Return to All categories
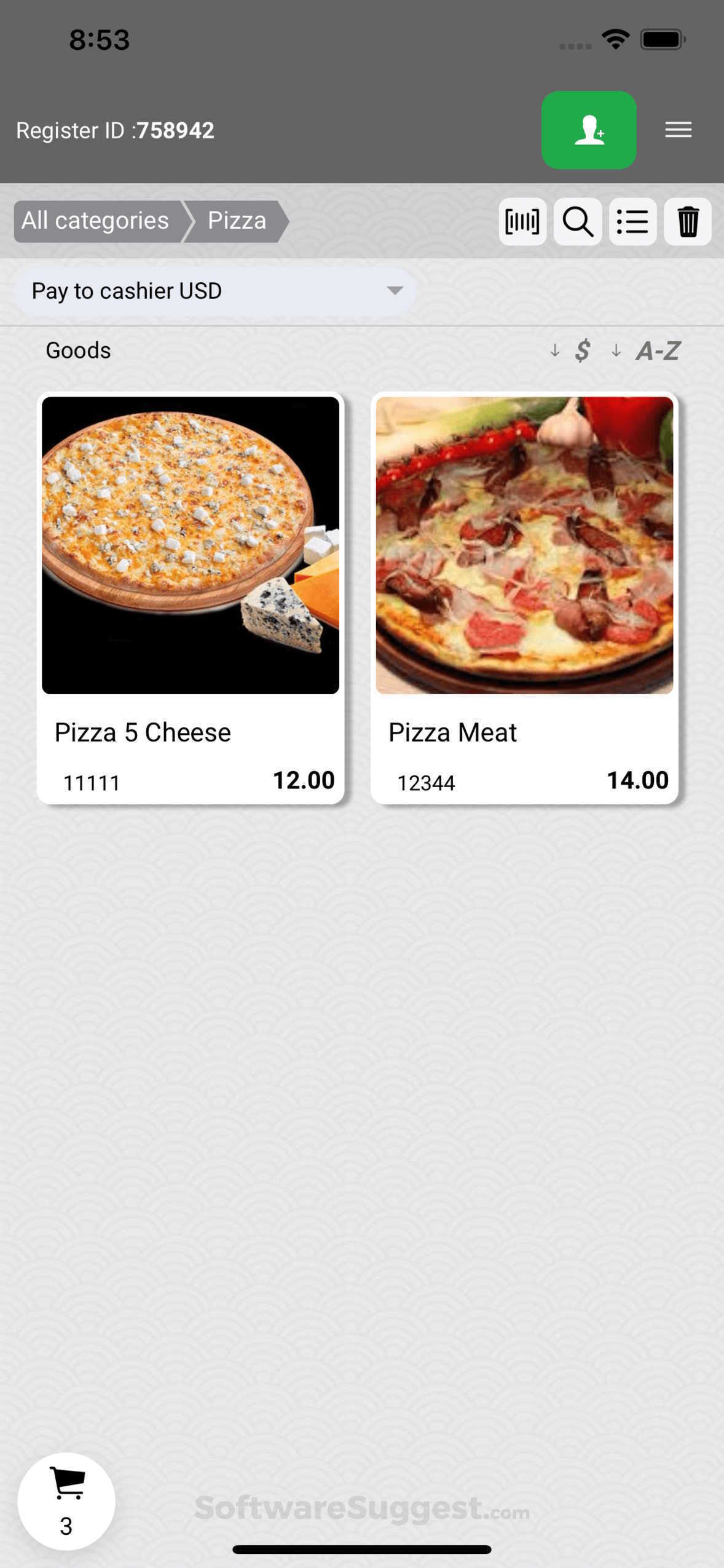The height and width of the screenshot is (1568, 724). tap(94, 220)
